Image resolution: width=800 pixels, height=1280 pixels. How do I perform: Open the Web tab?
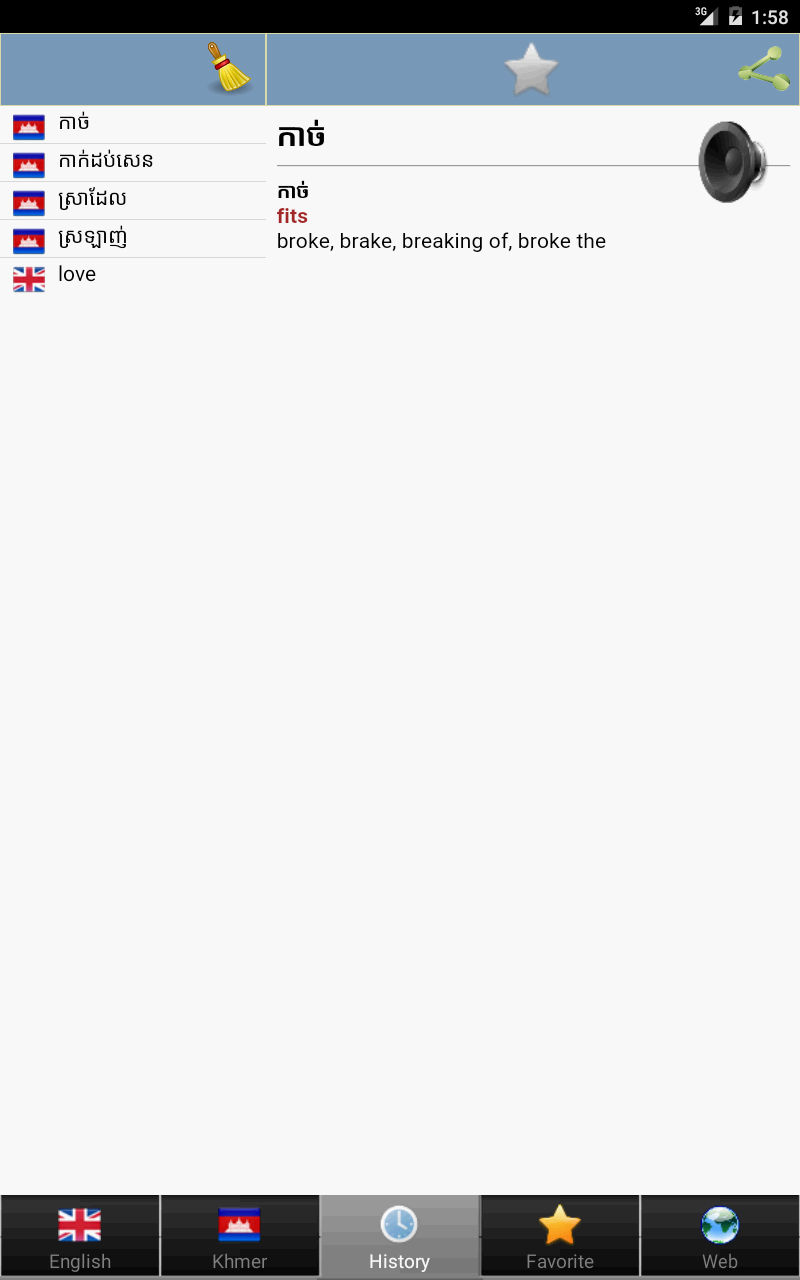pos(720,1237)
